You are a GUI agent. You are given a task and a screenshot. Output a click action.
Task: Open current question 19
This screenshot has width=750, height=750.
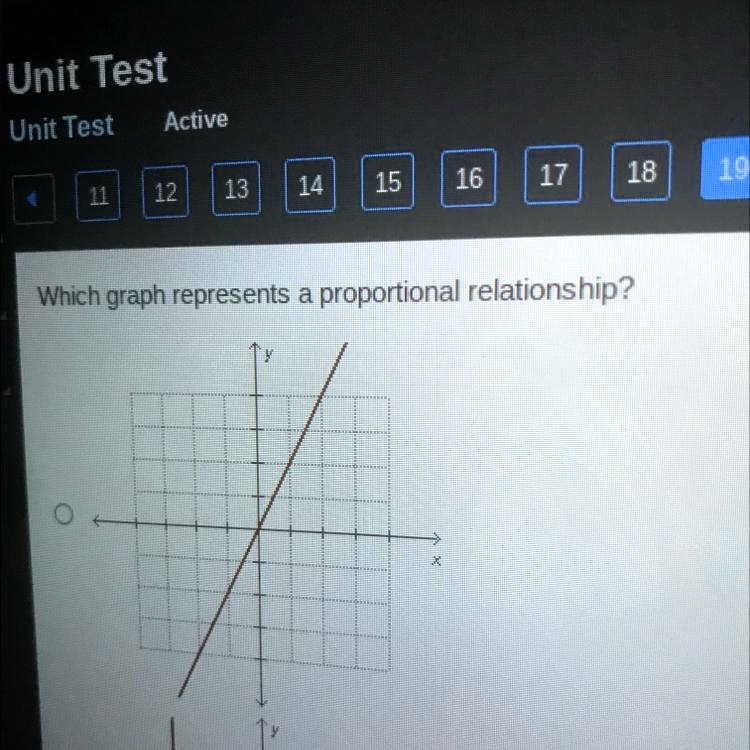pos(728,168)
